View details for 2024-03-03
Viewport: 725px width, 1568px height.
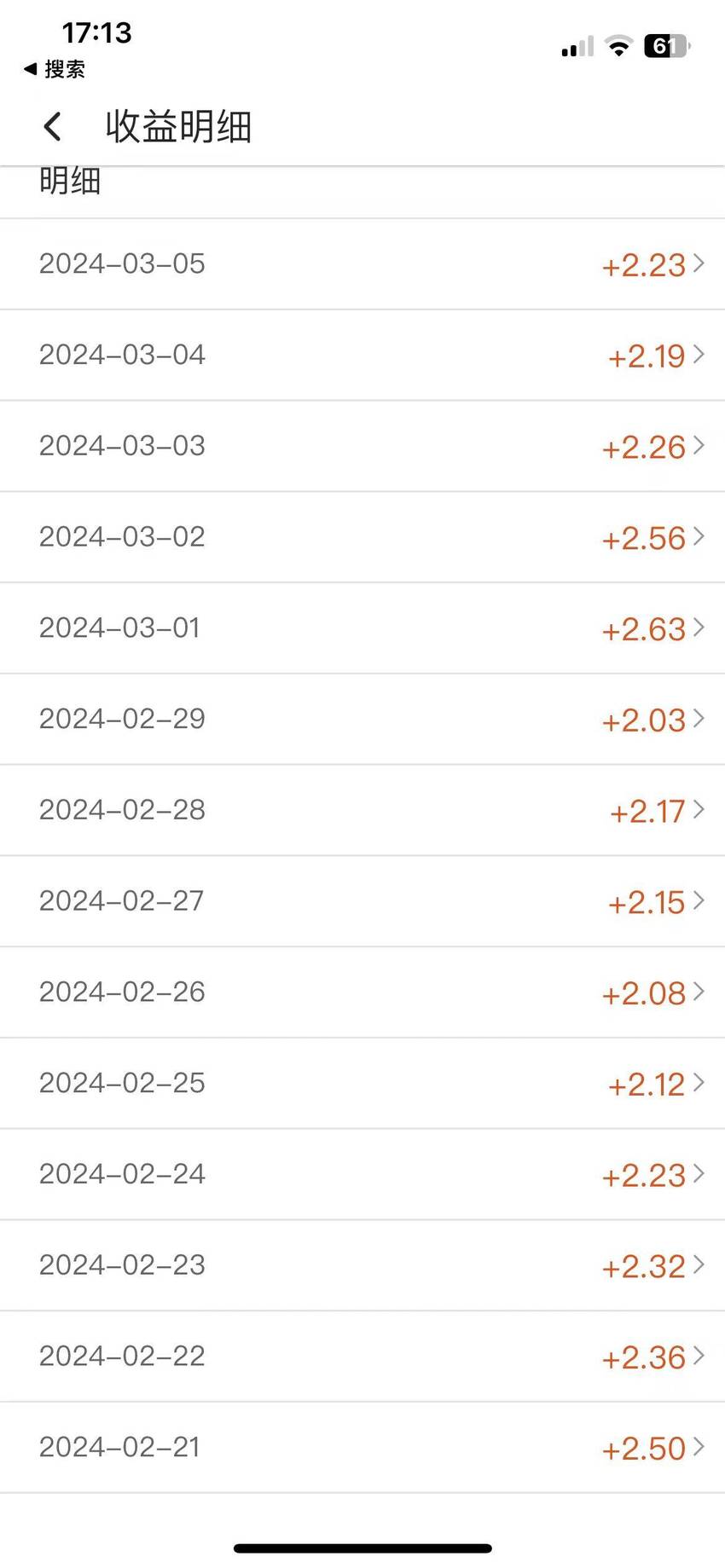click(x=362, y=446)
